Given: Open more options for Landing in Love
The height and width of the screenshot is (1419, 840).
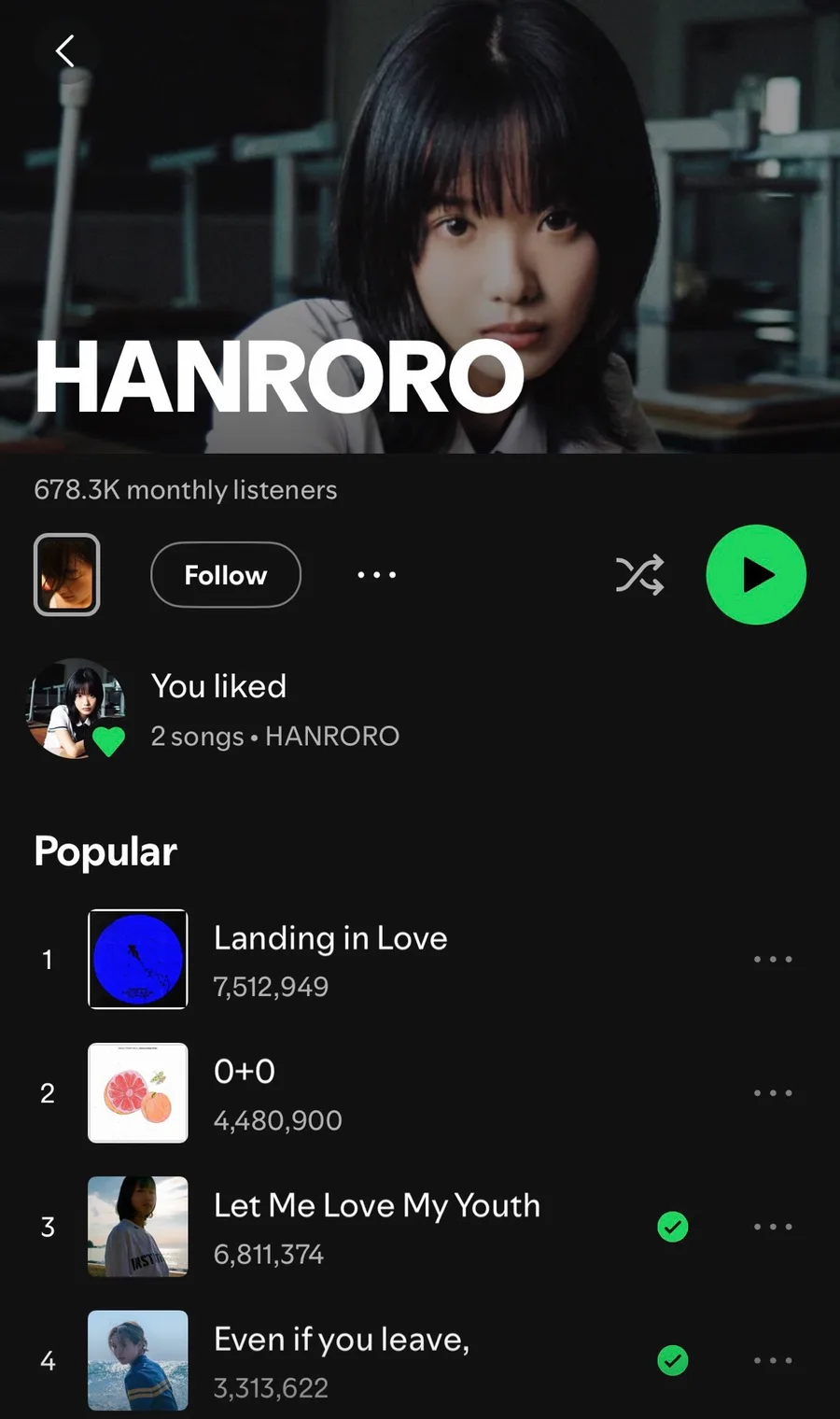Looking at the screenshot, I should (x=773, y=960).
